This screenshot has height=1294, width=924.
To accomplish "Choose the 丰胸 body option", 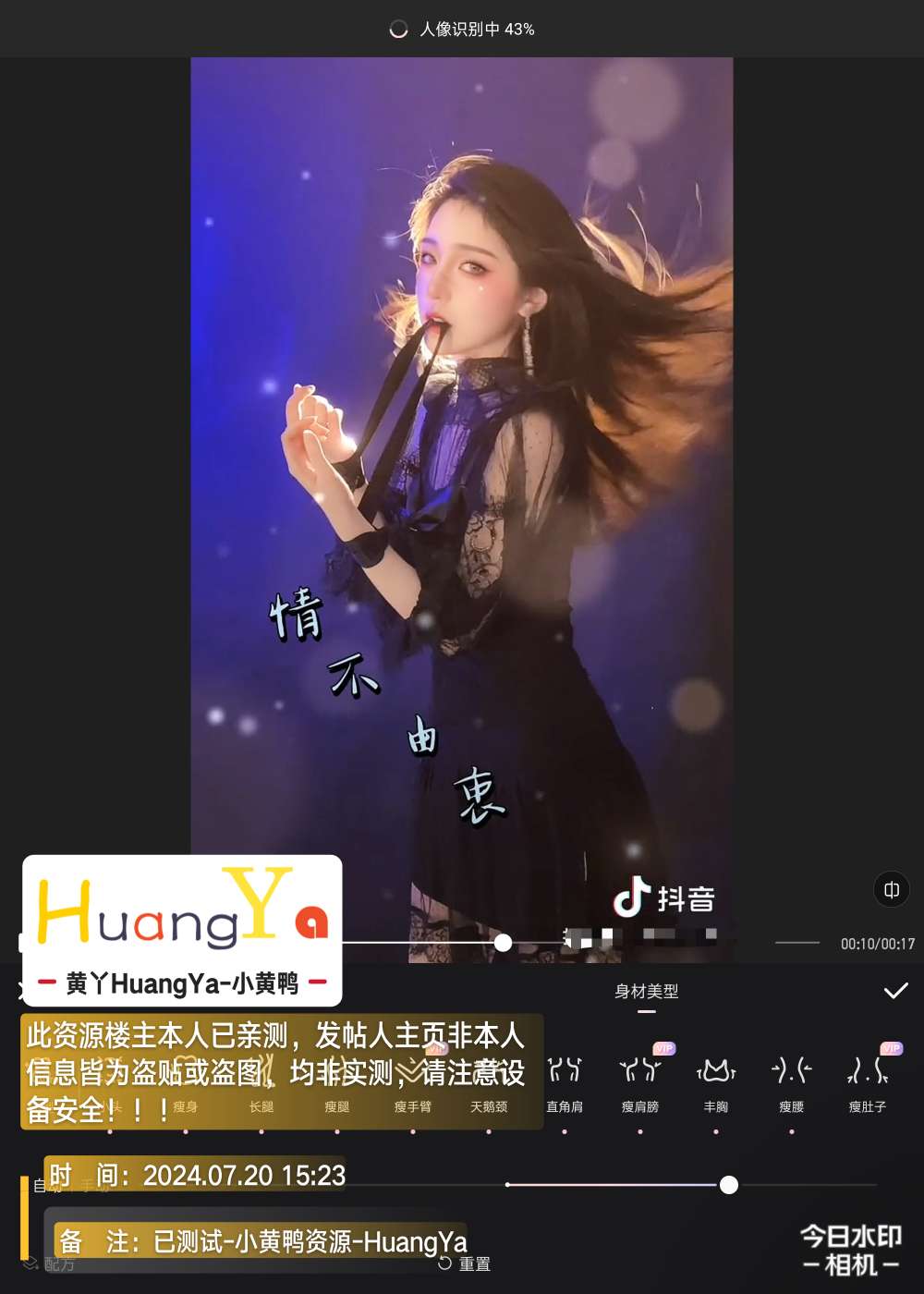I will [716, 1083].
